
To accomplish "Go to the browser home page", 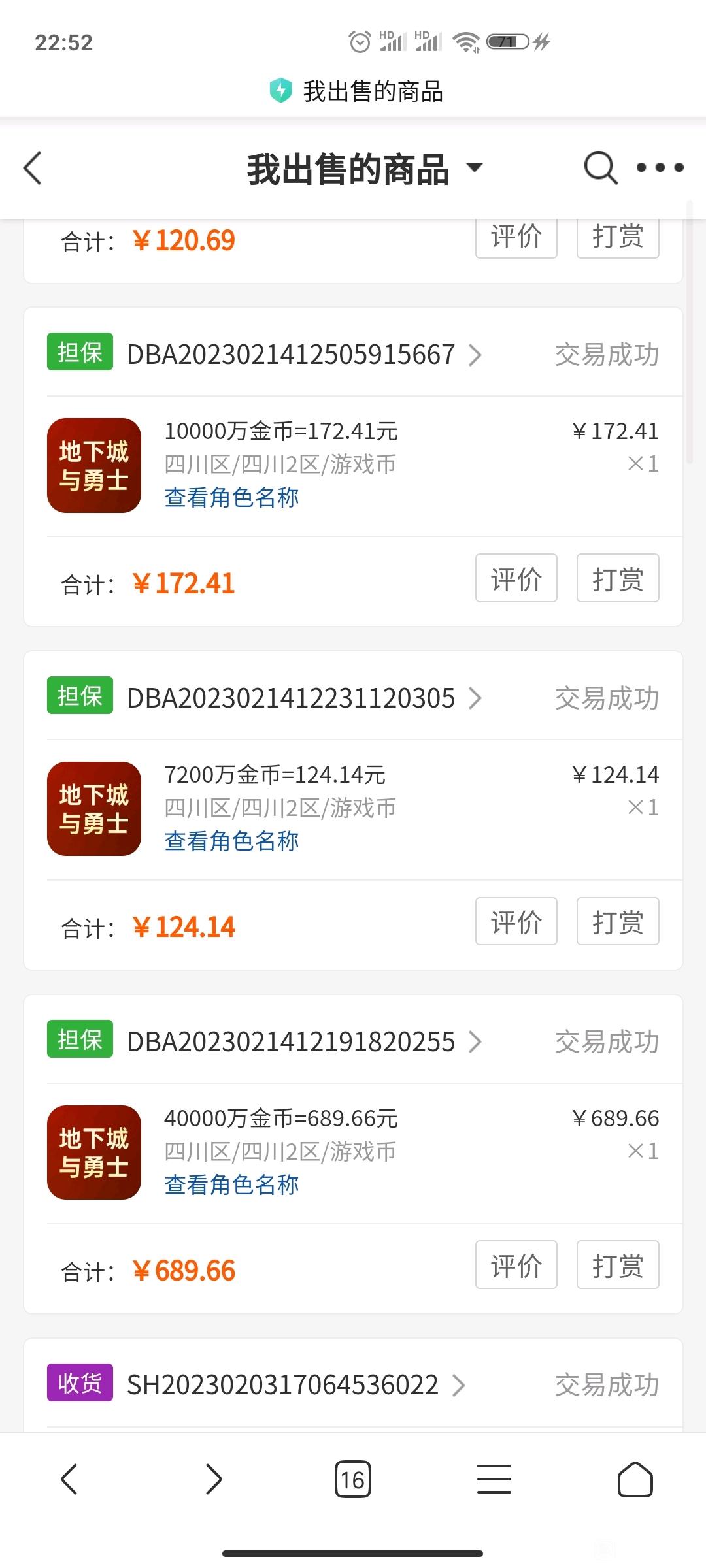I will pos(635,1479).
